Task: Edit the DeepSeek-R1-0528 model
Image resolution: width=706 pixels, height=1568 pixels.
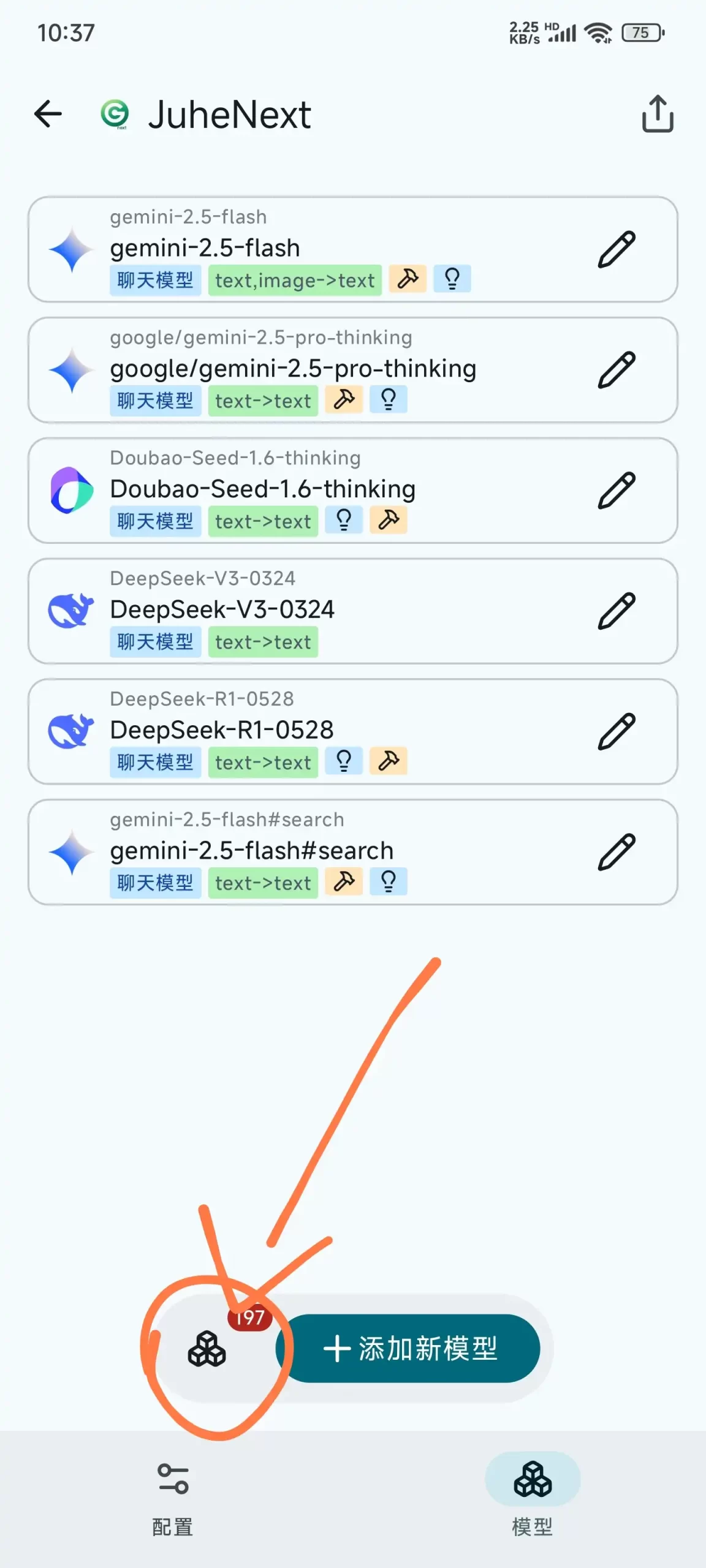Action: click(x=617, y=731)
